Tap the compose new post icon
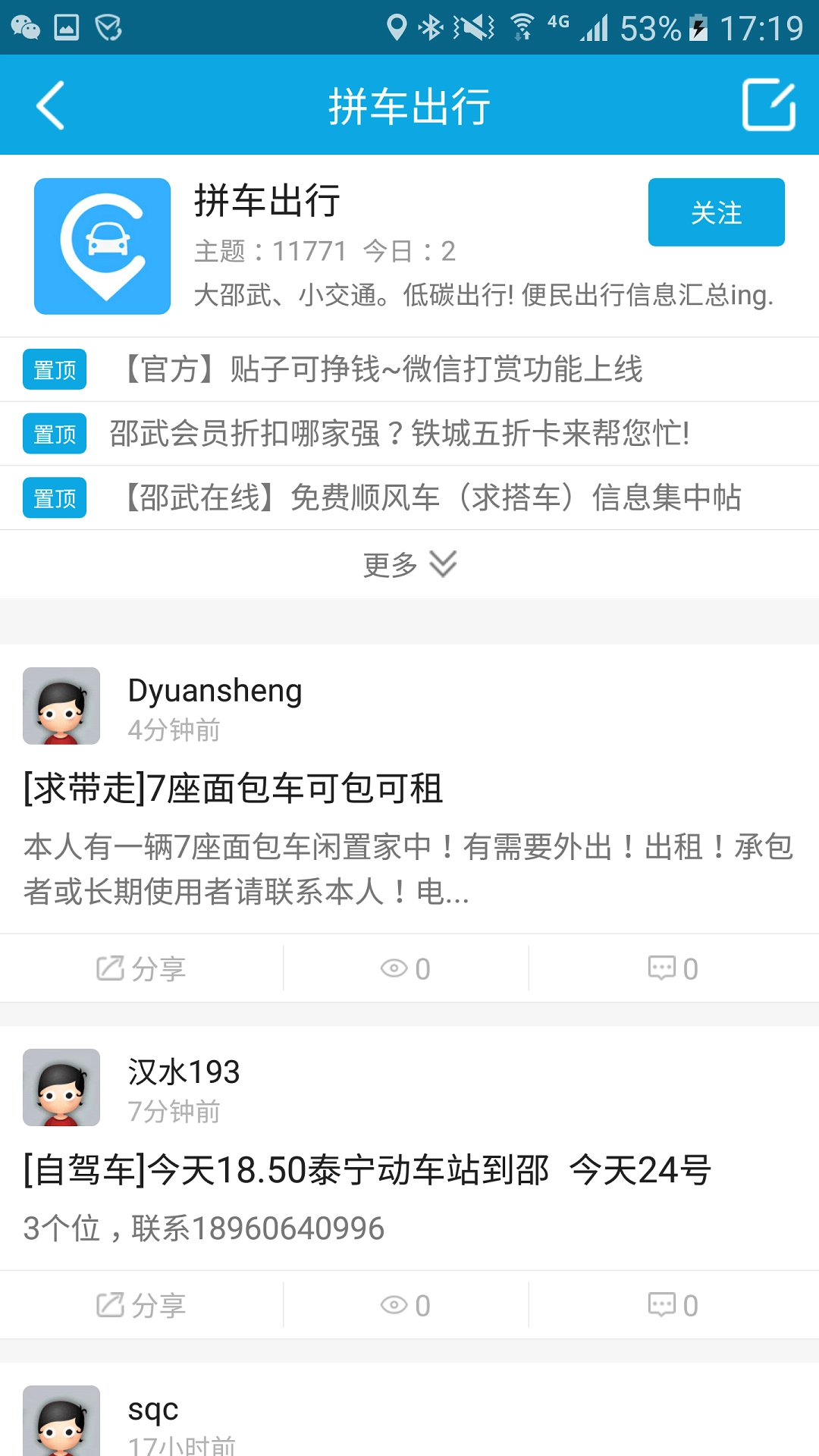 767,105
